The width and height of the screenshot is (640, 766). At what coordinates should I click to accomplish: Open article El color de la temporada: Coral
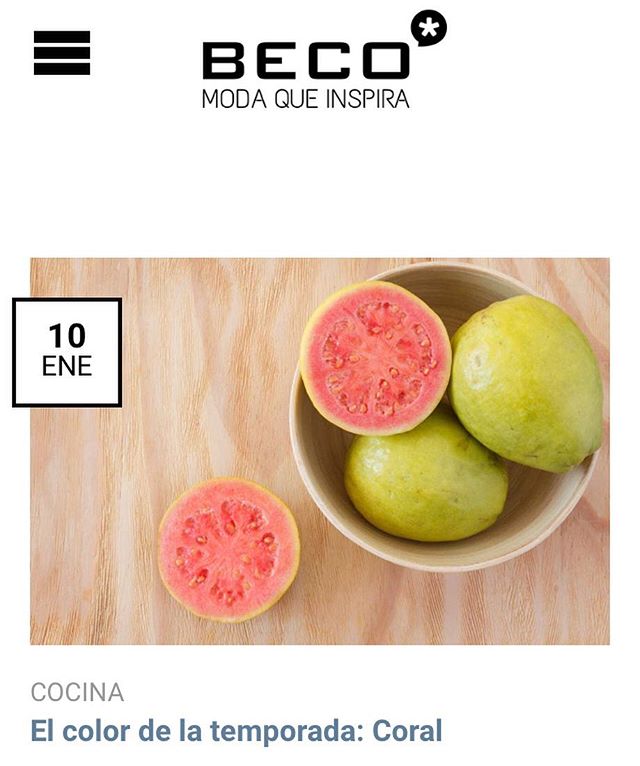[x=236, y=731]
